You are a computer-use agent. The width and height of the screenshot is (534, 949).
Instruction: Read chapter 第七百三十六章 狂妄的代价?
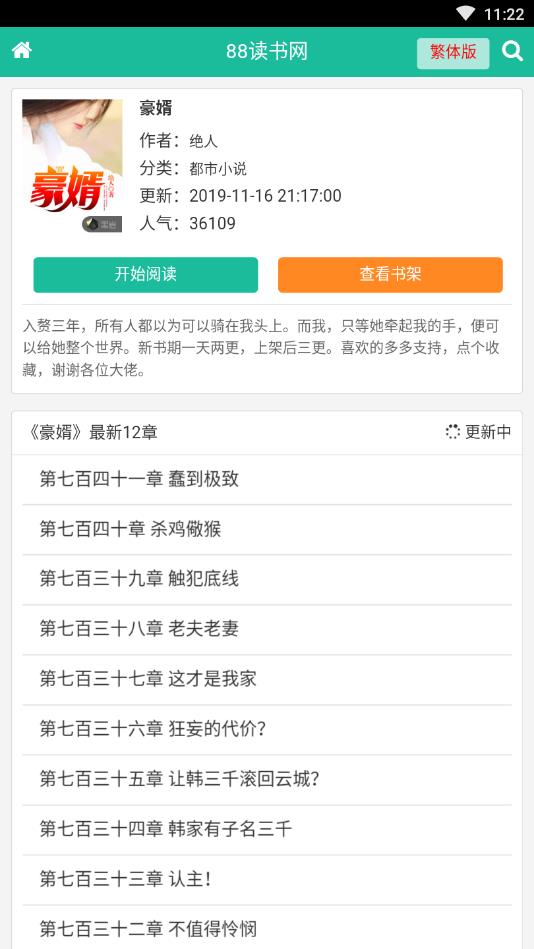pyautogui.click(x=267, y=729)
